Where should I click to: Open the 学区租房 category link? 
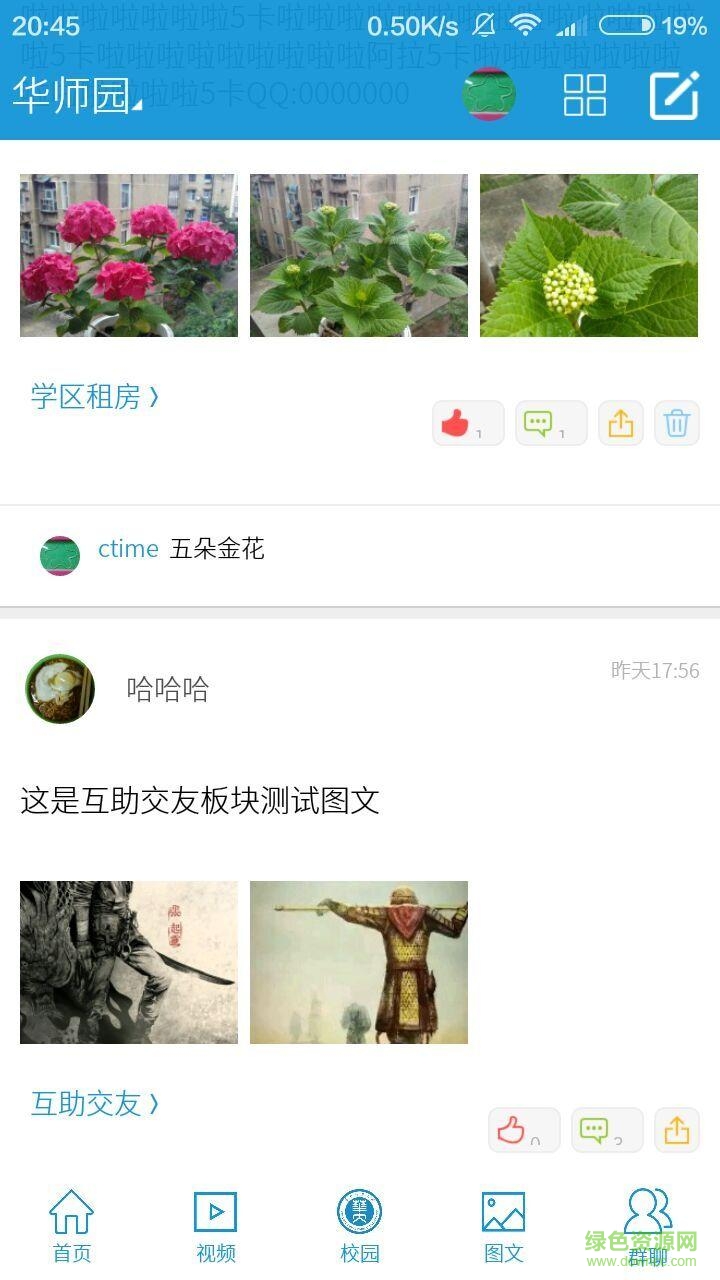pos(95,397)
